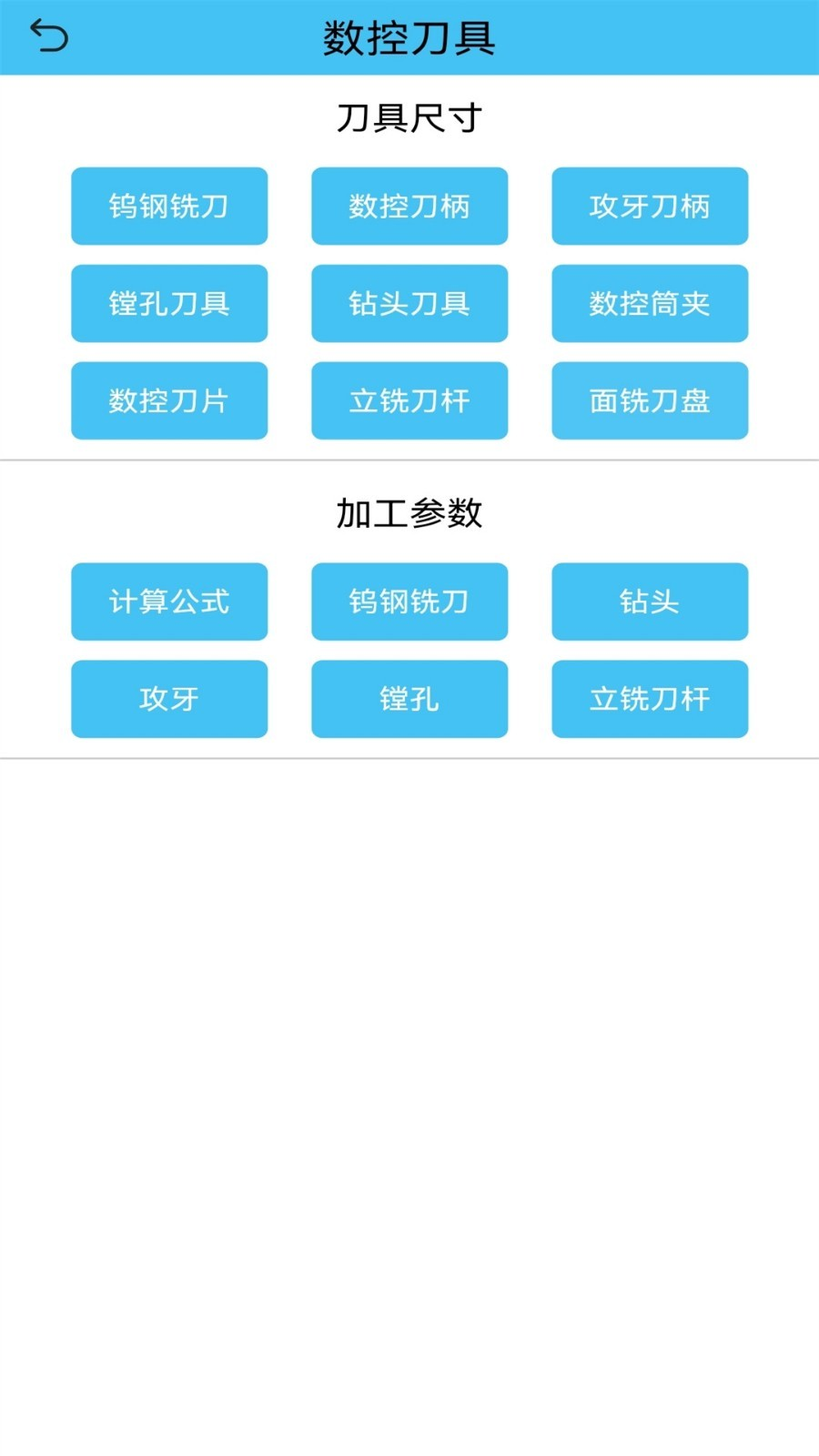Image resolution: width=819 pixels, height=1456 pixels.
Task: Open the 数控筒夹 button
Action: pyautogui.click(x=650, y=304)
